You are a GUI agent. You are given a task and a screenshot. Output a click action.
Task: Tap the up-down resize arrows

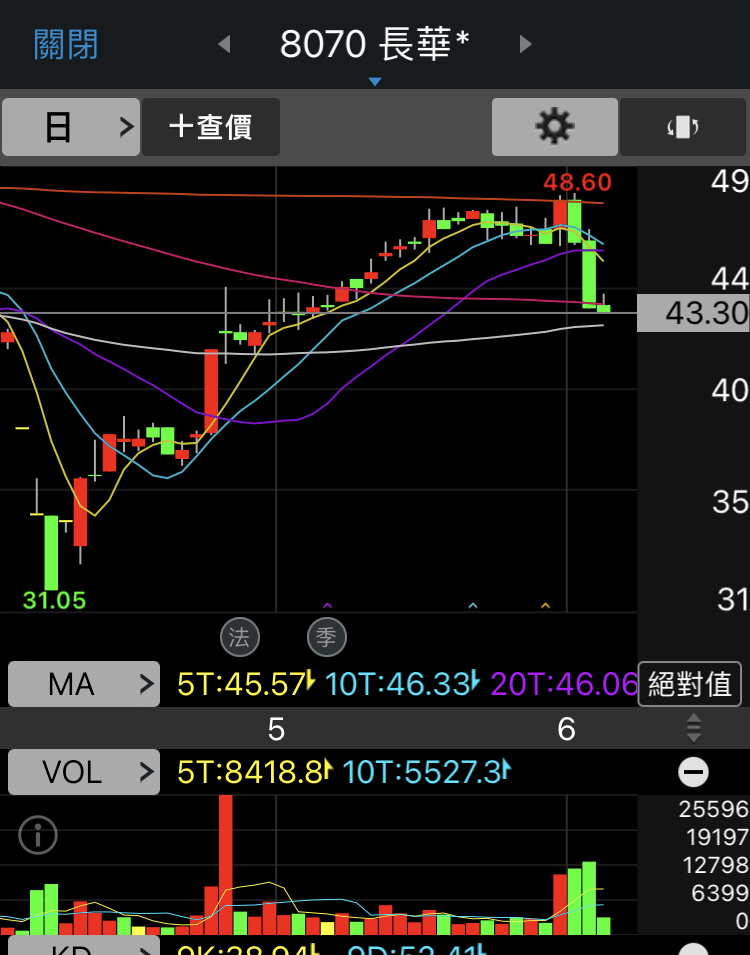(x=693, y=728)
